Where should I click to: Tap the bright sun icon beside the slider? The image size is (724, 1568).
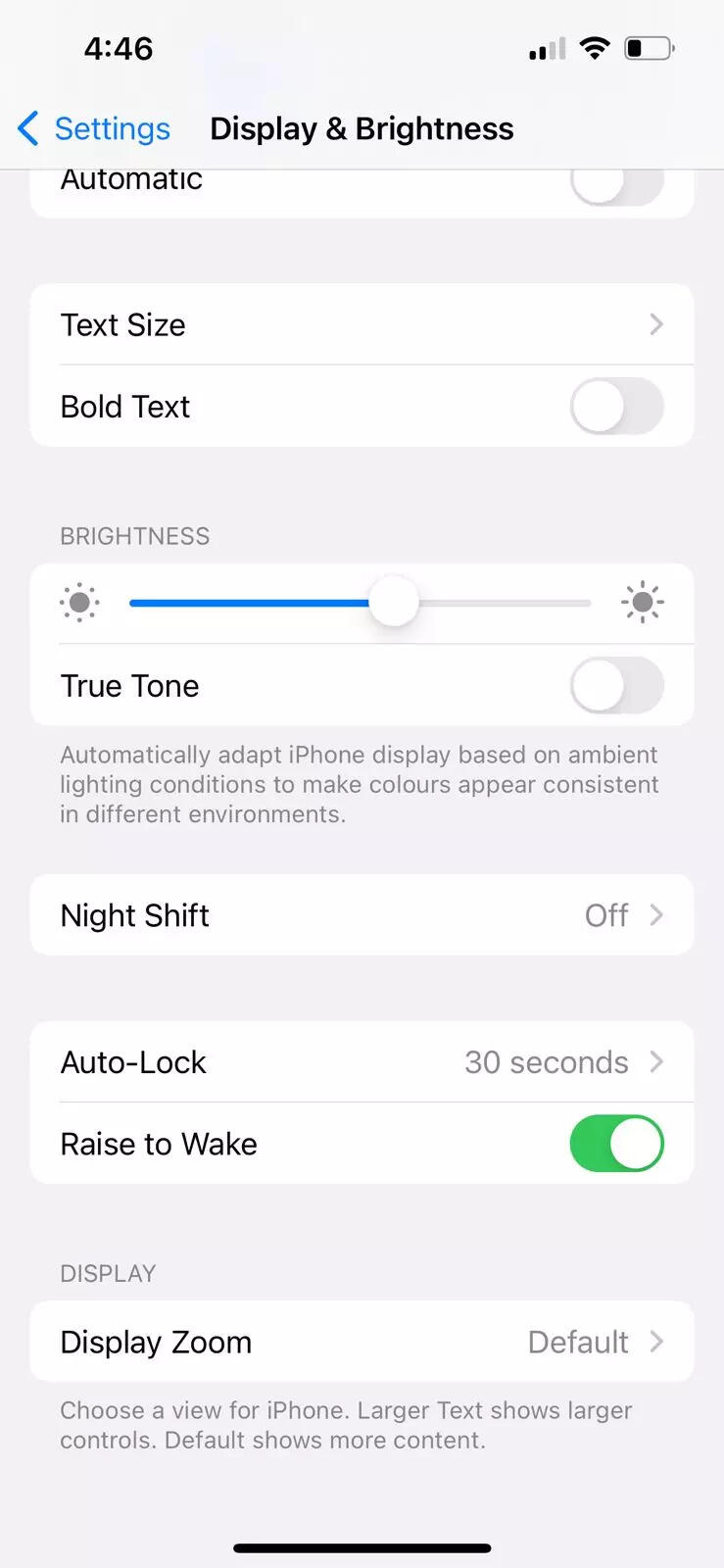click(643, 603)
